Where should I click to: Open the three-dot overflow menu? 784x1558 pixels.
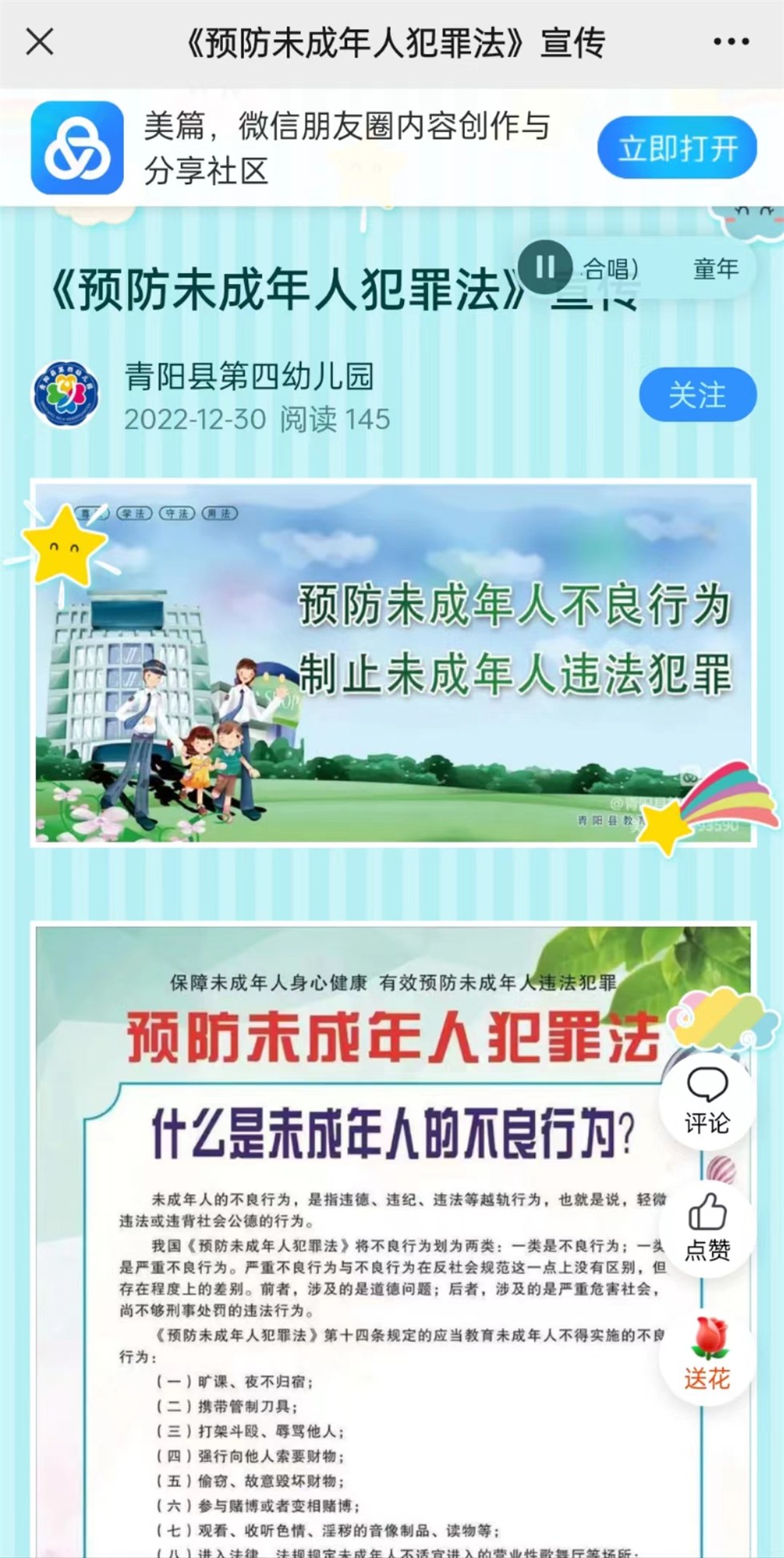tap(730, 42)
